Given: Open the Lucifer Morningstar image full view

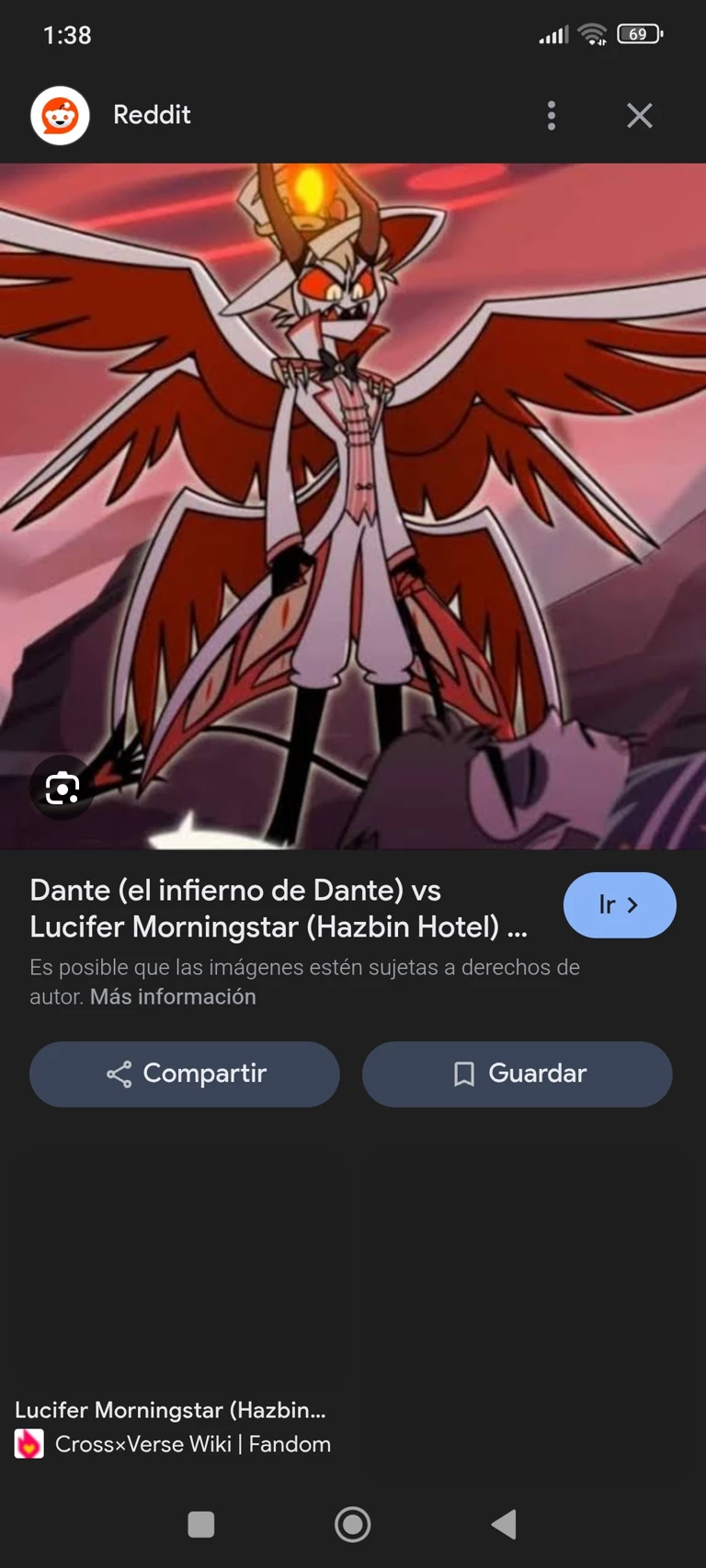Looking at the screenshot, I should (x=353, y=506).
